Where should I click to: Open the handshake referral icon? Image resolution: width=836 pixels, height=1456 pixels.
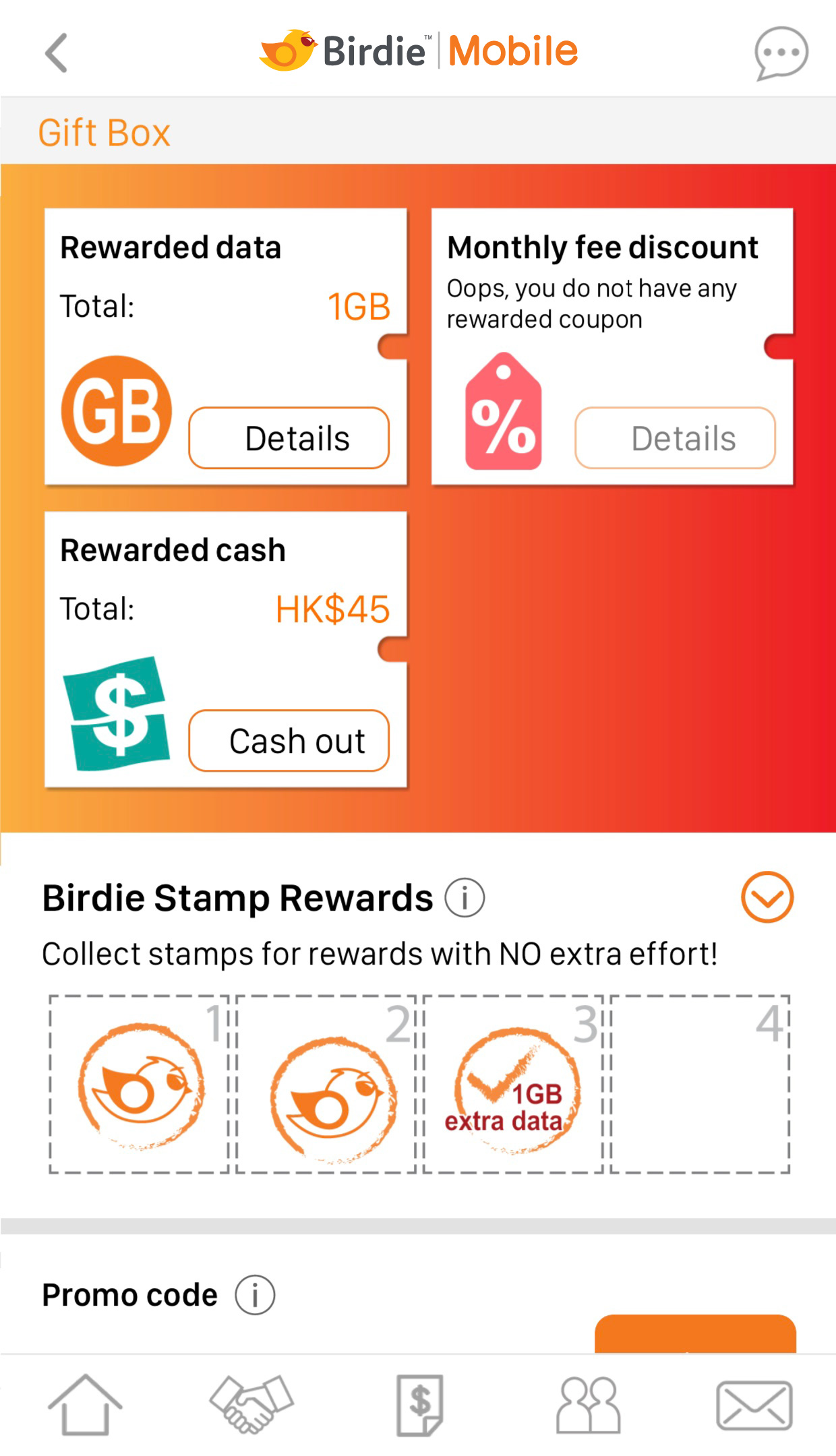251,1402
